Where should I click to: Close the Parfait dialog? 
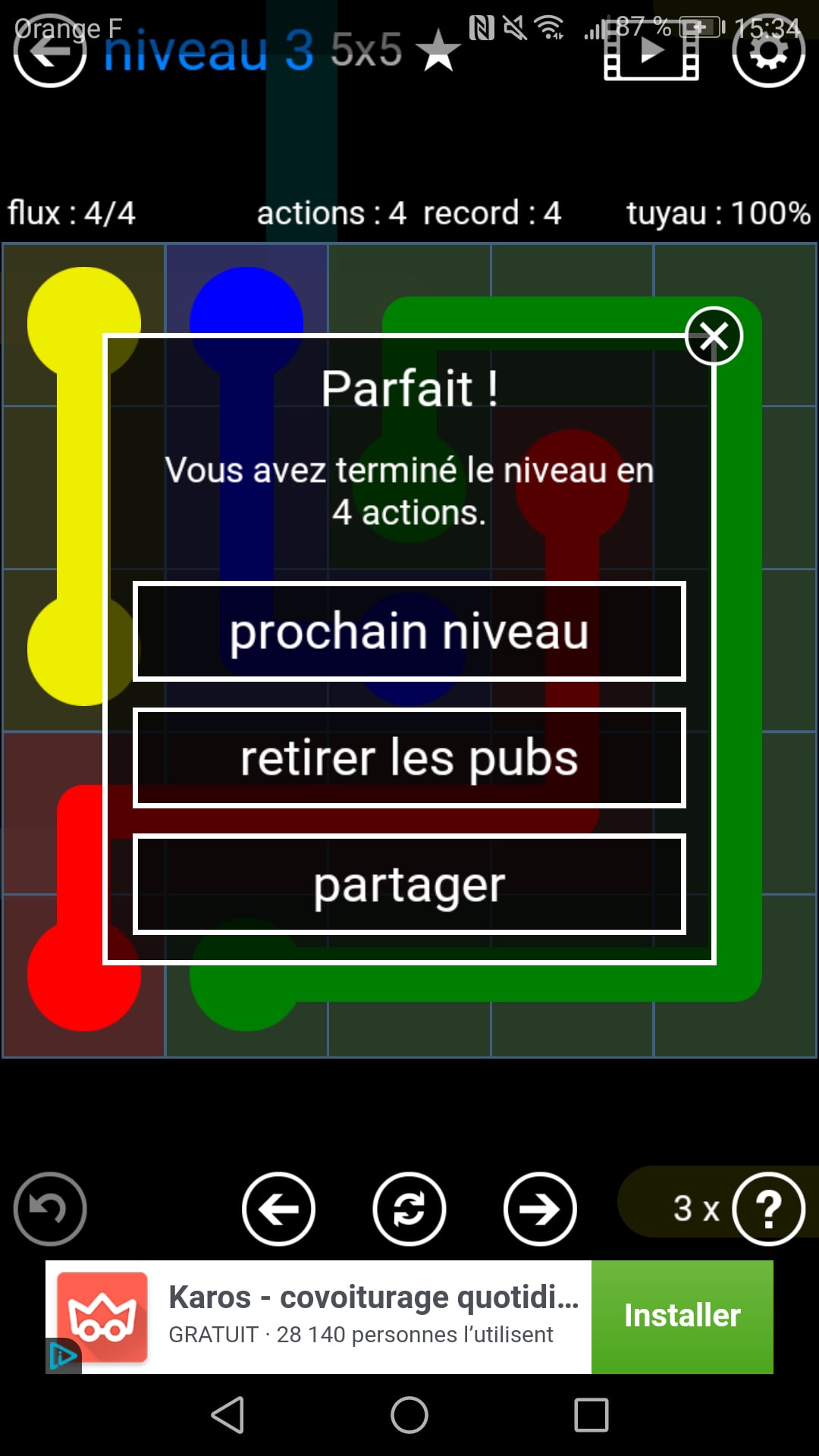713,336
